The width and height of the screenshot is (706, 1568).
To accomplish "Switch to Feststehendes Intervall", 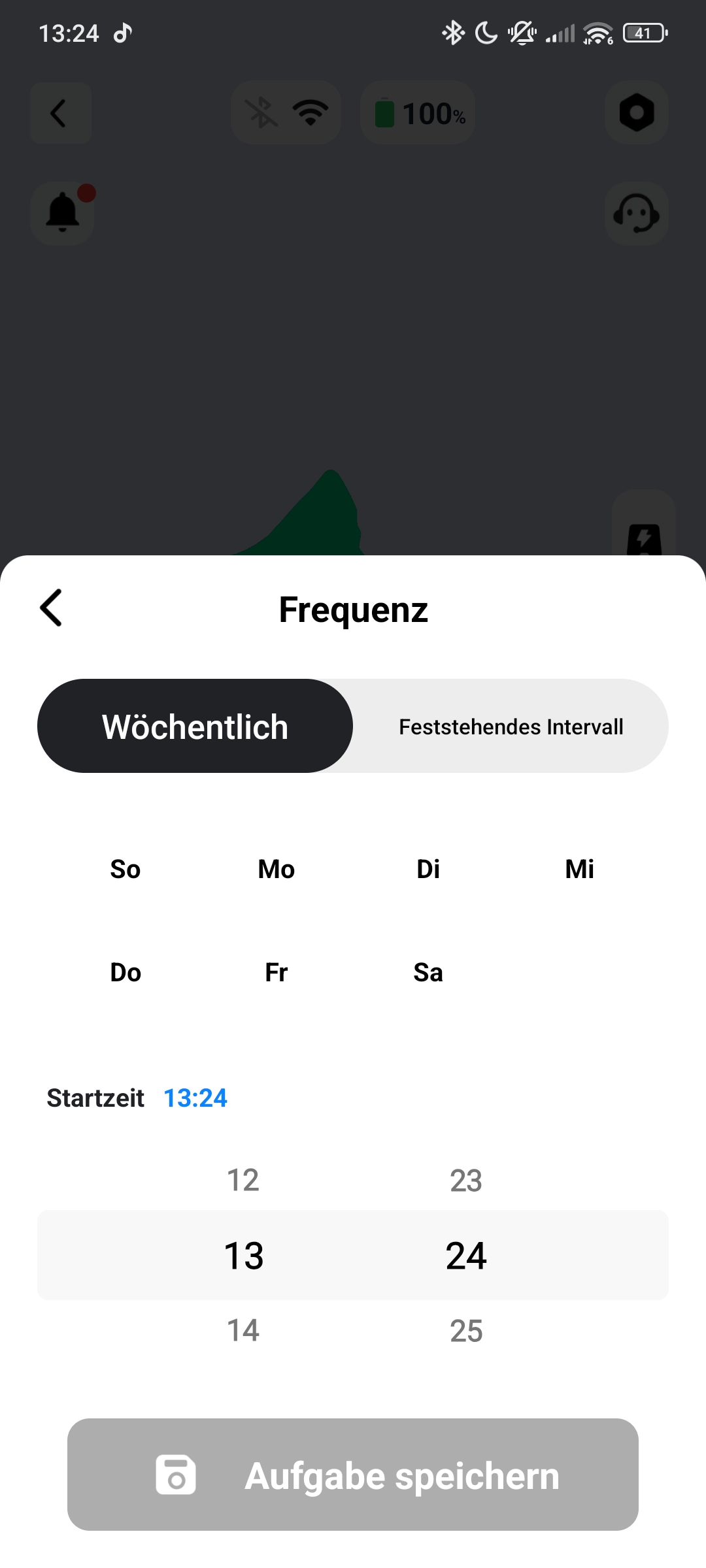I will (511, 727).
